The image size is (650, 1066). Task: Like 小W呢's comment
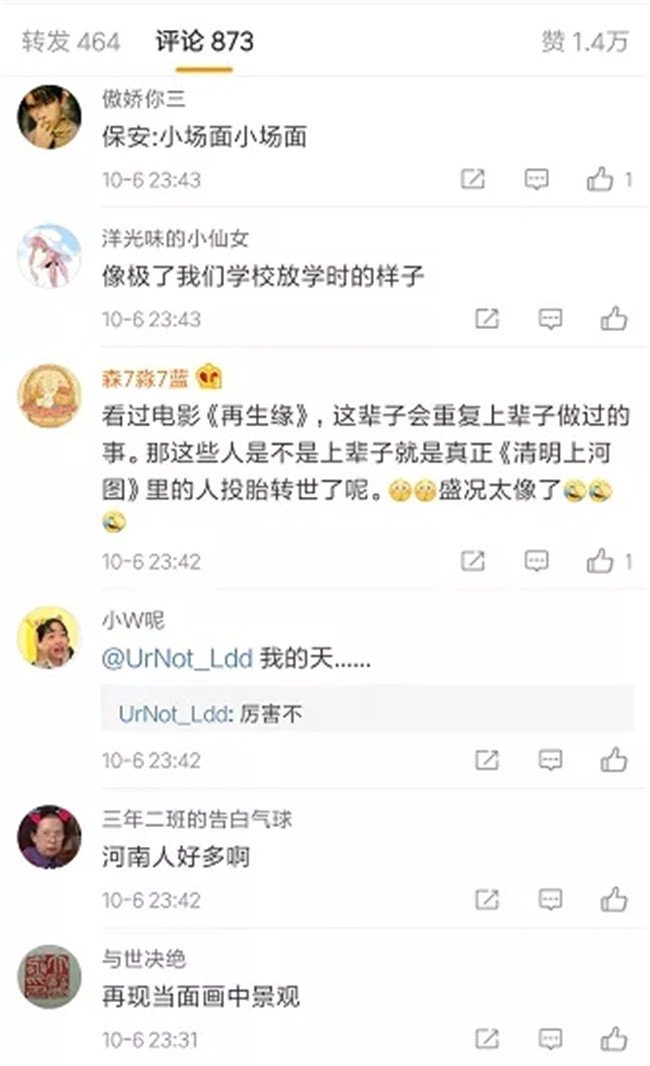click(x=613, y=760)
